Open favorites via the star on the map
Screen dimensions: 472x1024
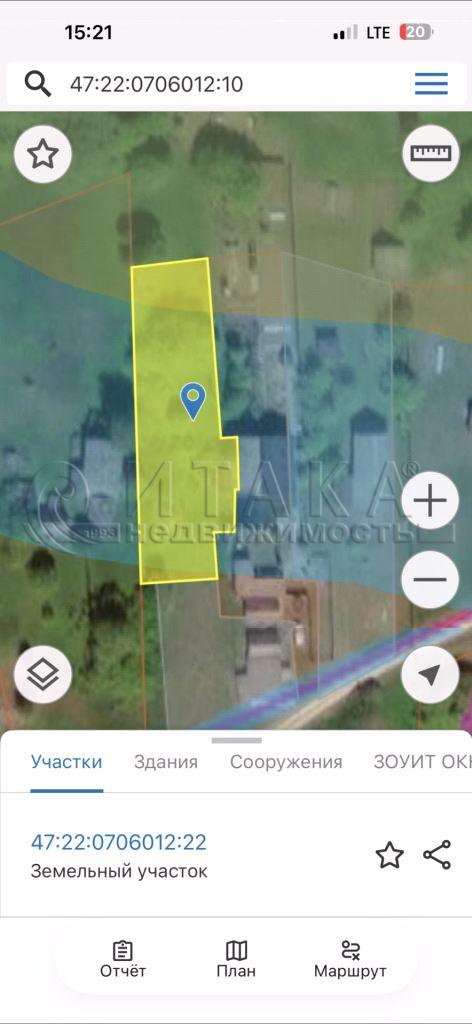(x=43, y=155)
